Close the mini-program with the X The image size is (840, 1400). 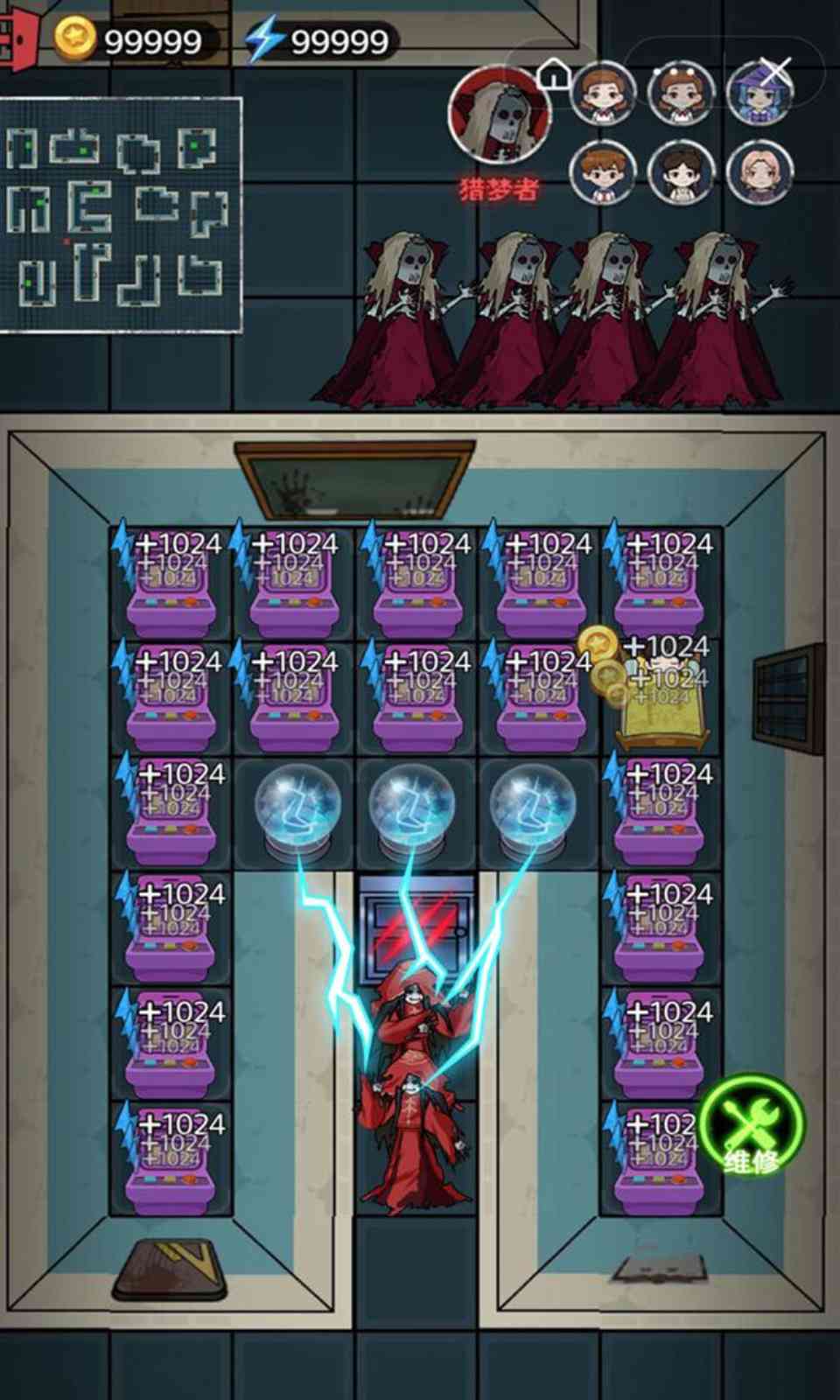(774, 72)
